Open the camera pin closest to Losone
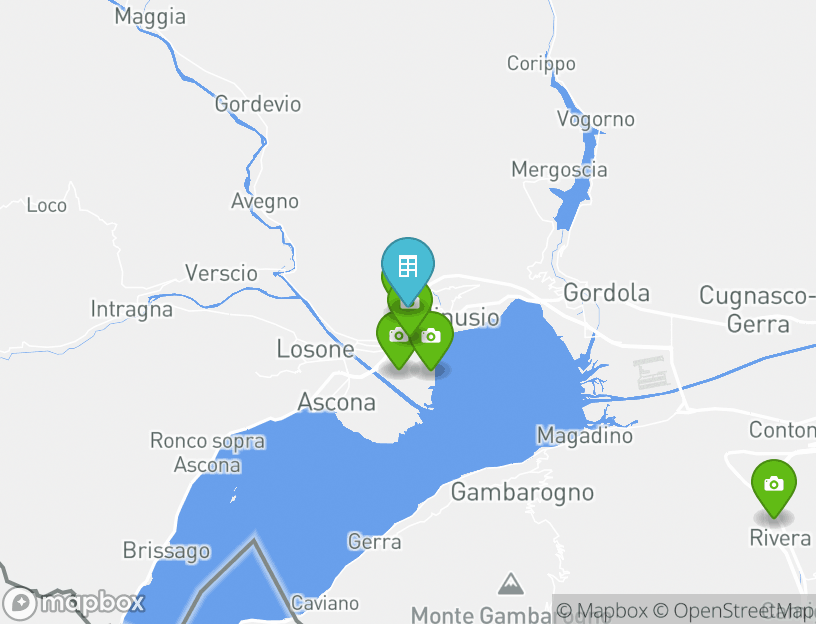The width and height of the screenshot is (816, 624). (396, 335)
